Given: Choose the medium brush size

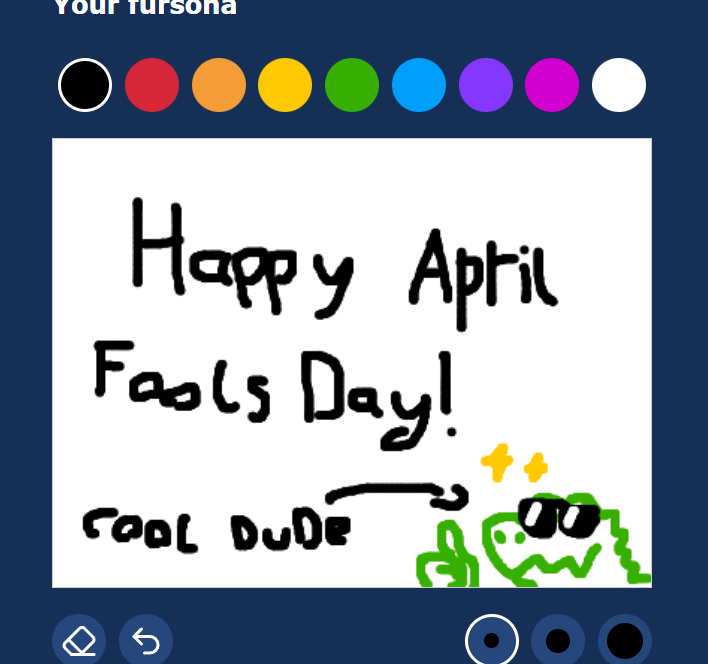Looking at the screenshot, I should click(x=558, y=640).
